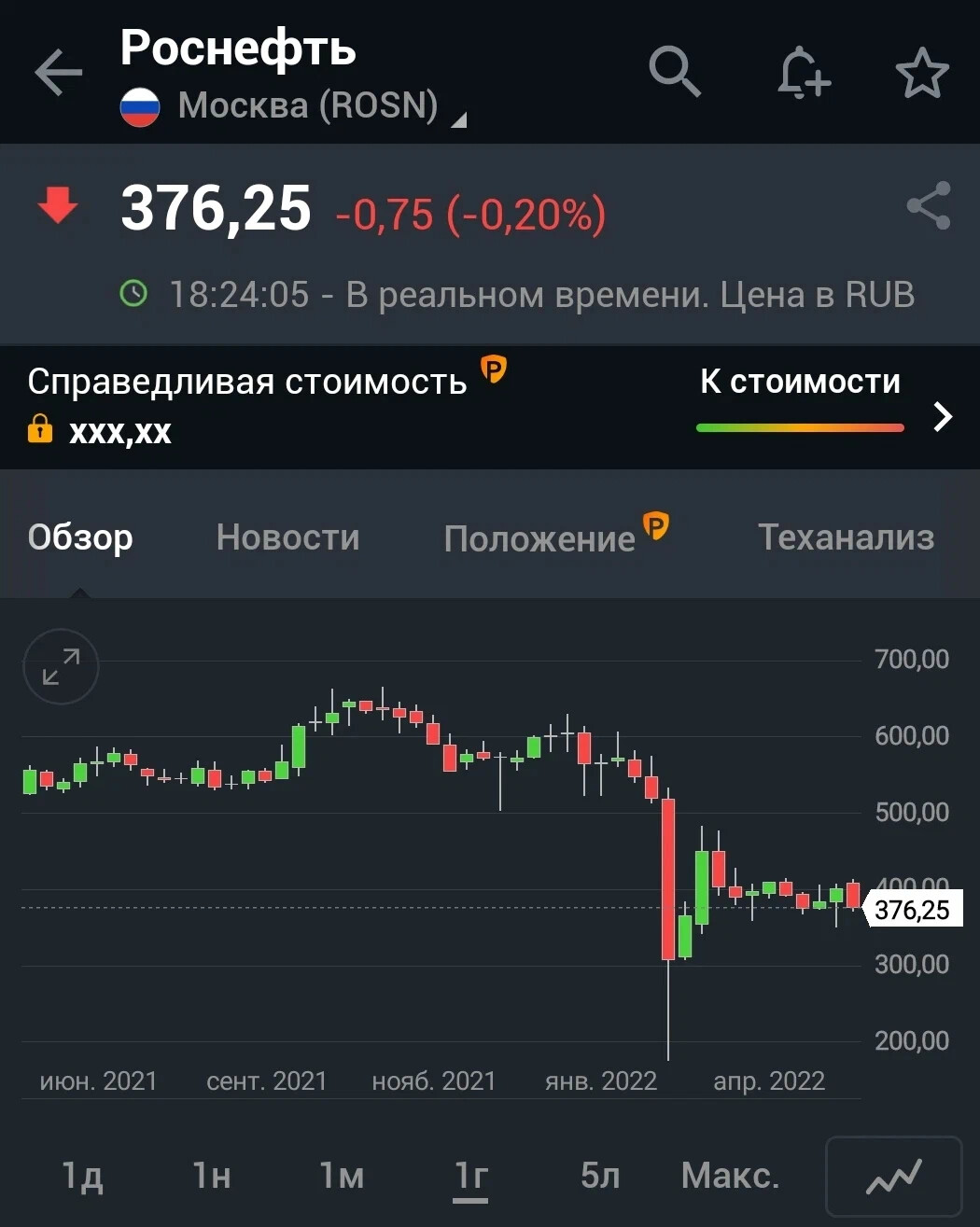The width and height of the screenshot is (980, 1227).
Task: Tap the Макс. timeframe option
Action: 731,1175
